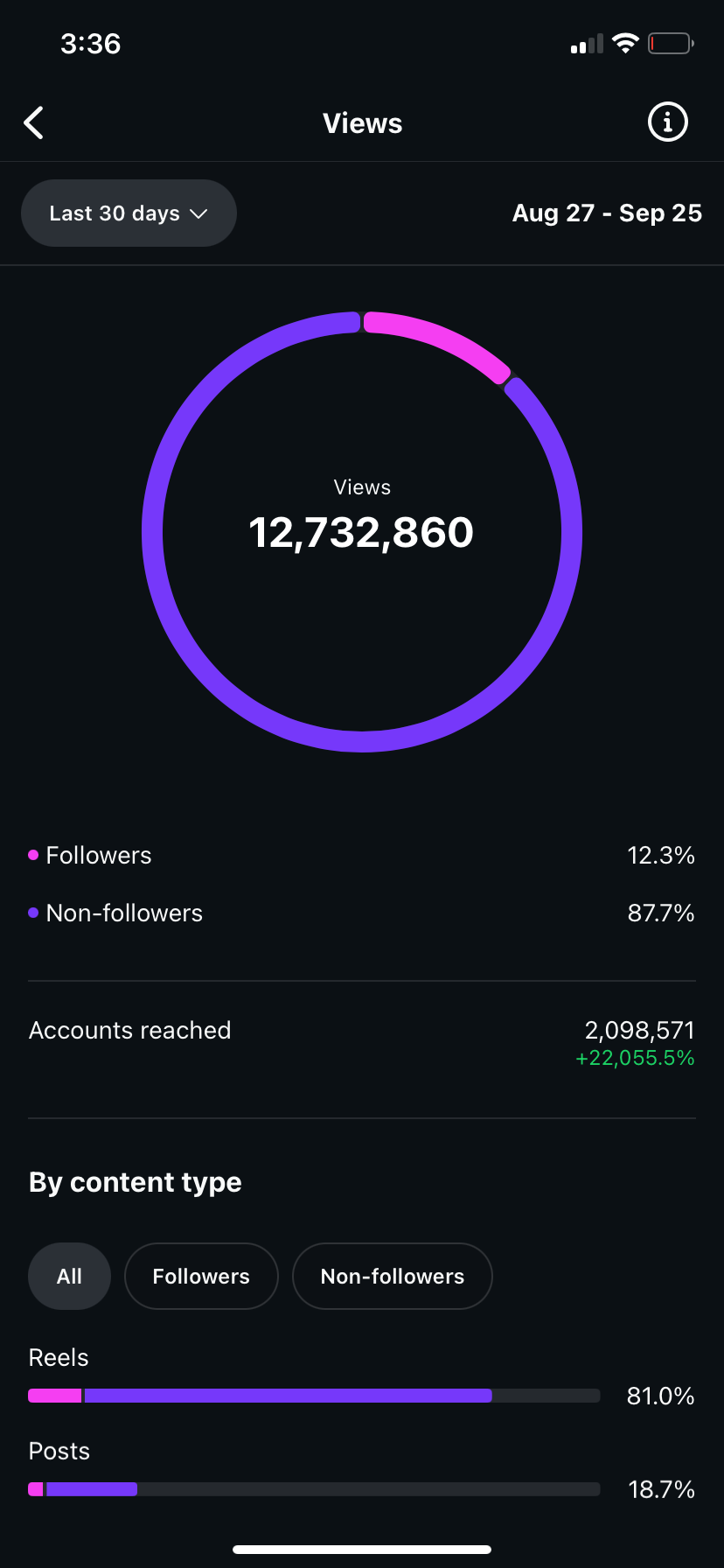Tap the pink Followers legend dot

pos(32,855)
